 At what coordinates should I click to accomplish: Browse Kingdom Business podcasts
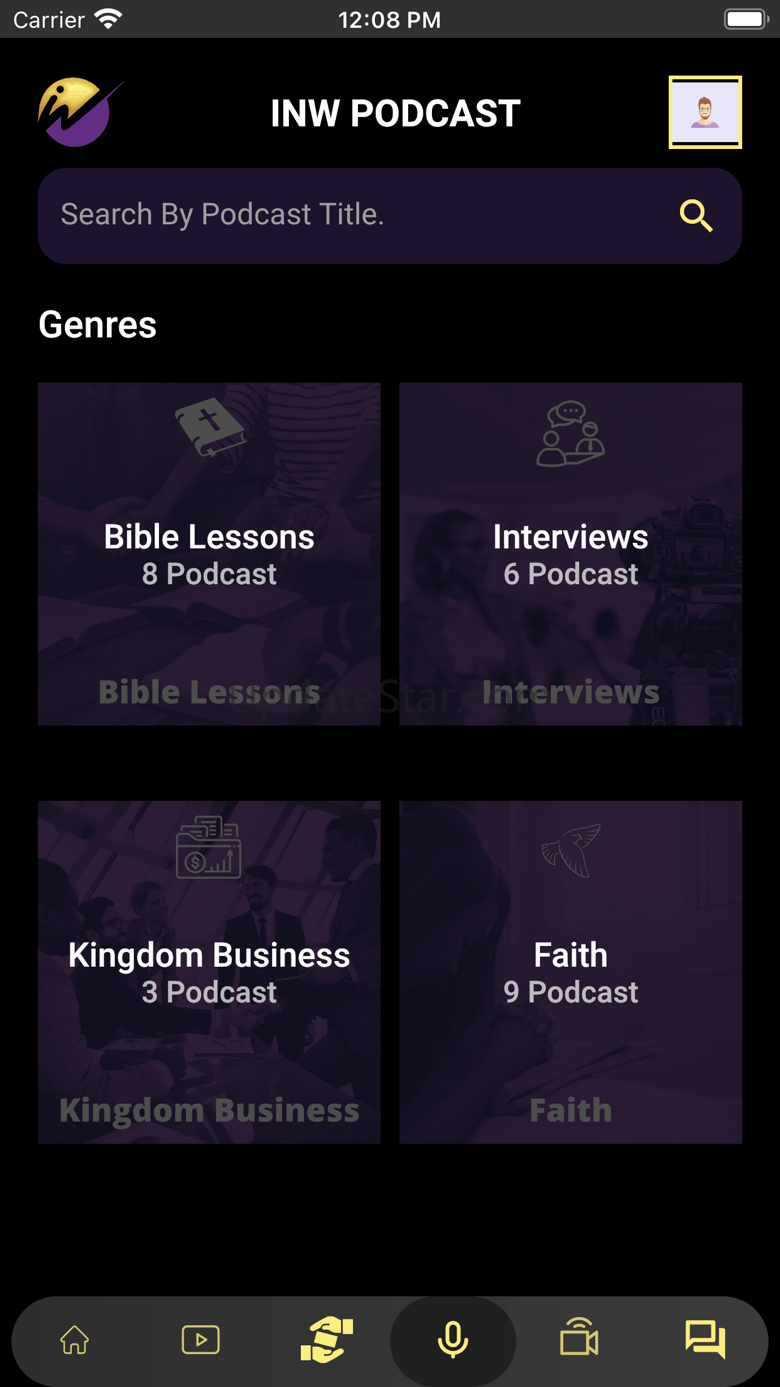209,972
